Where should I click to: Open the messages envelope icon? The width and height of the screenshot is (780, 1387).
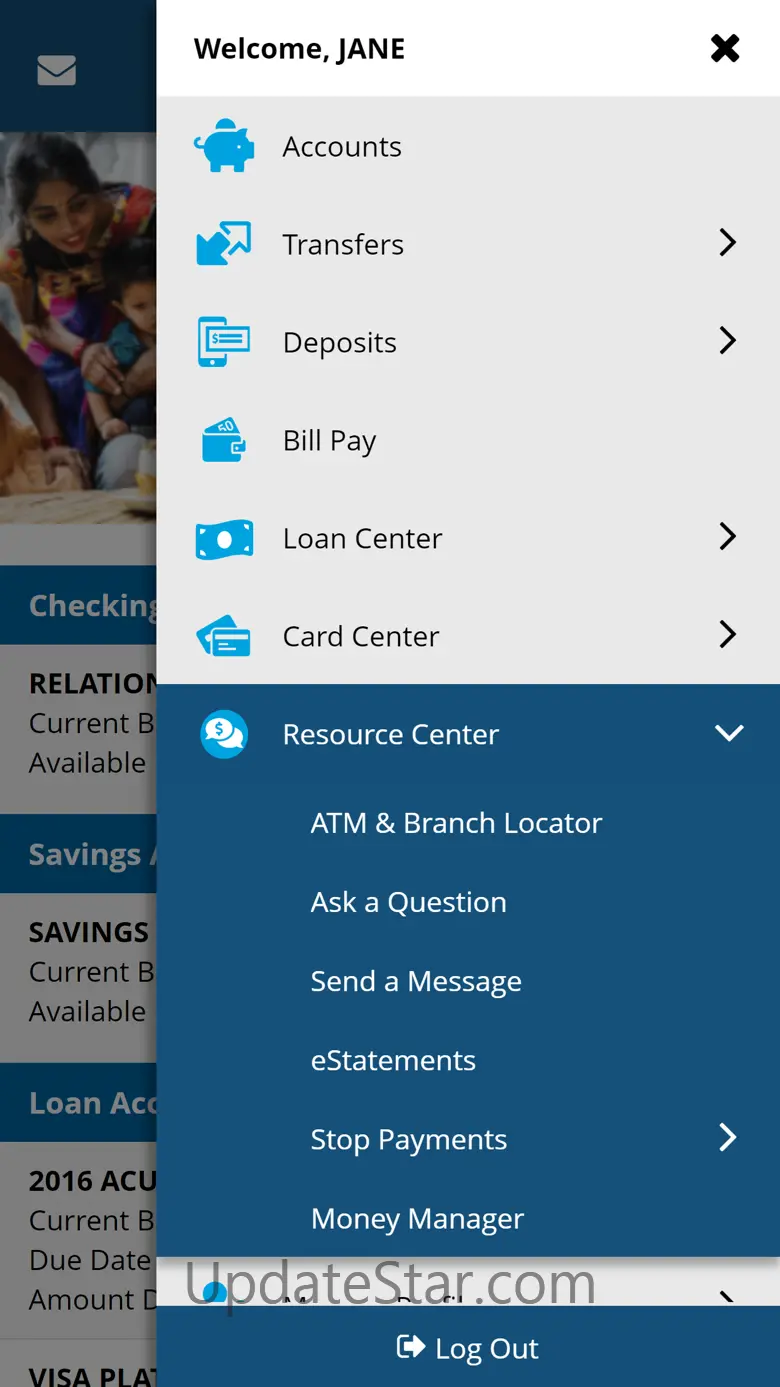tap(57, 70)
